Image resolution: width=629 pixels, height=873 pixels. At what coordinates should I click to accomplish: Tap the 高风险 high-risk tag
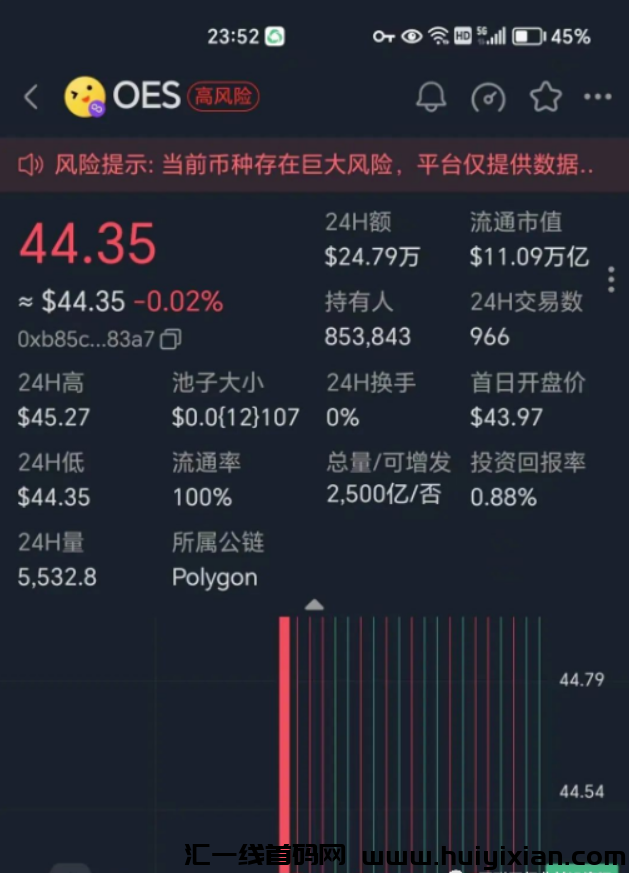(223, 96)
